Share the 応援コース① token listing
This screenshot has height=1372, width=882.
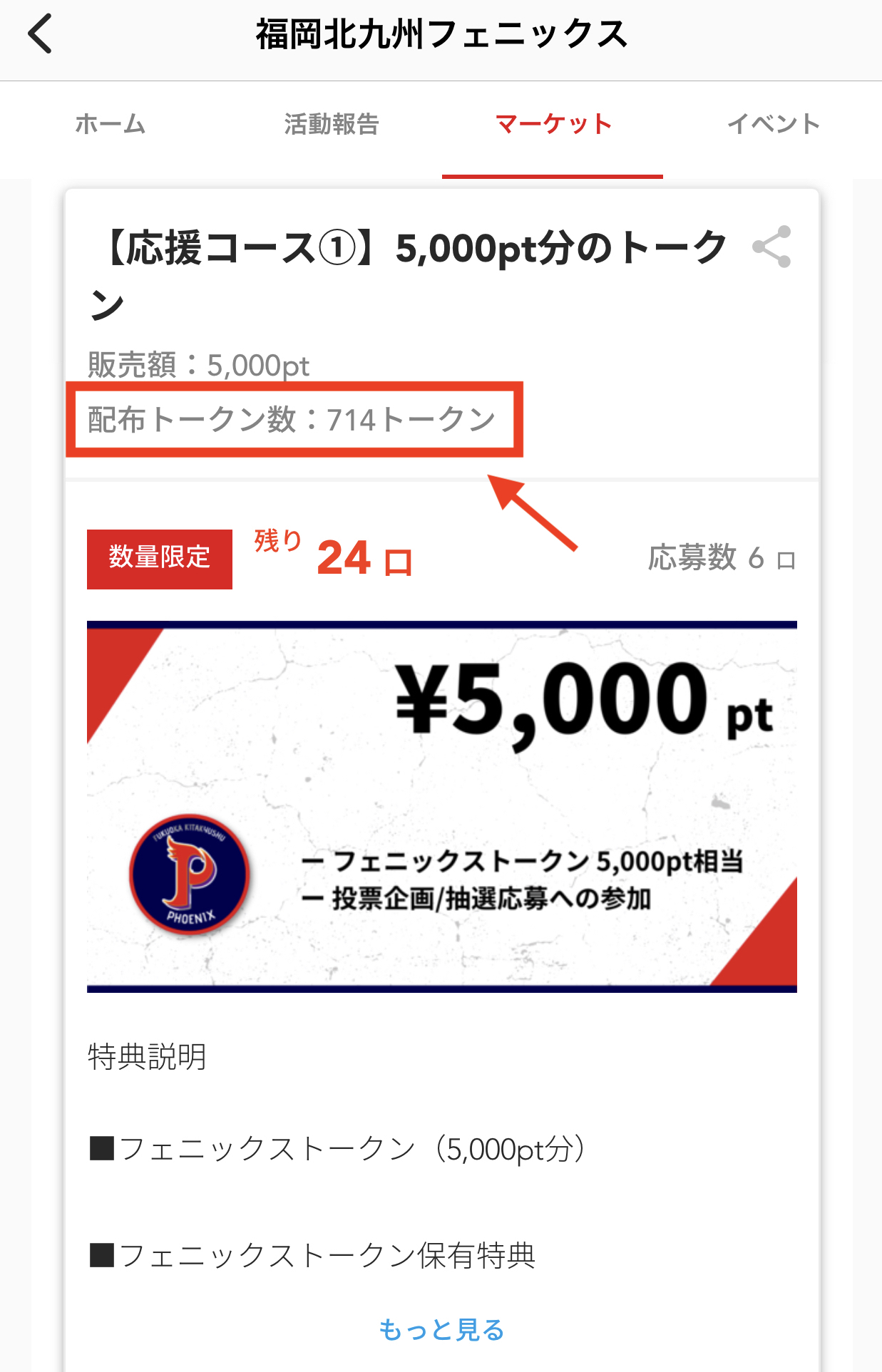point(771,247)
